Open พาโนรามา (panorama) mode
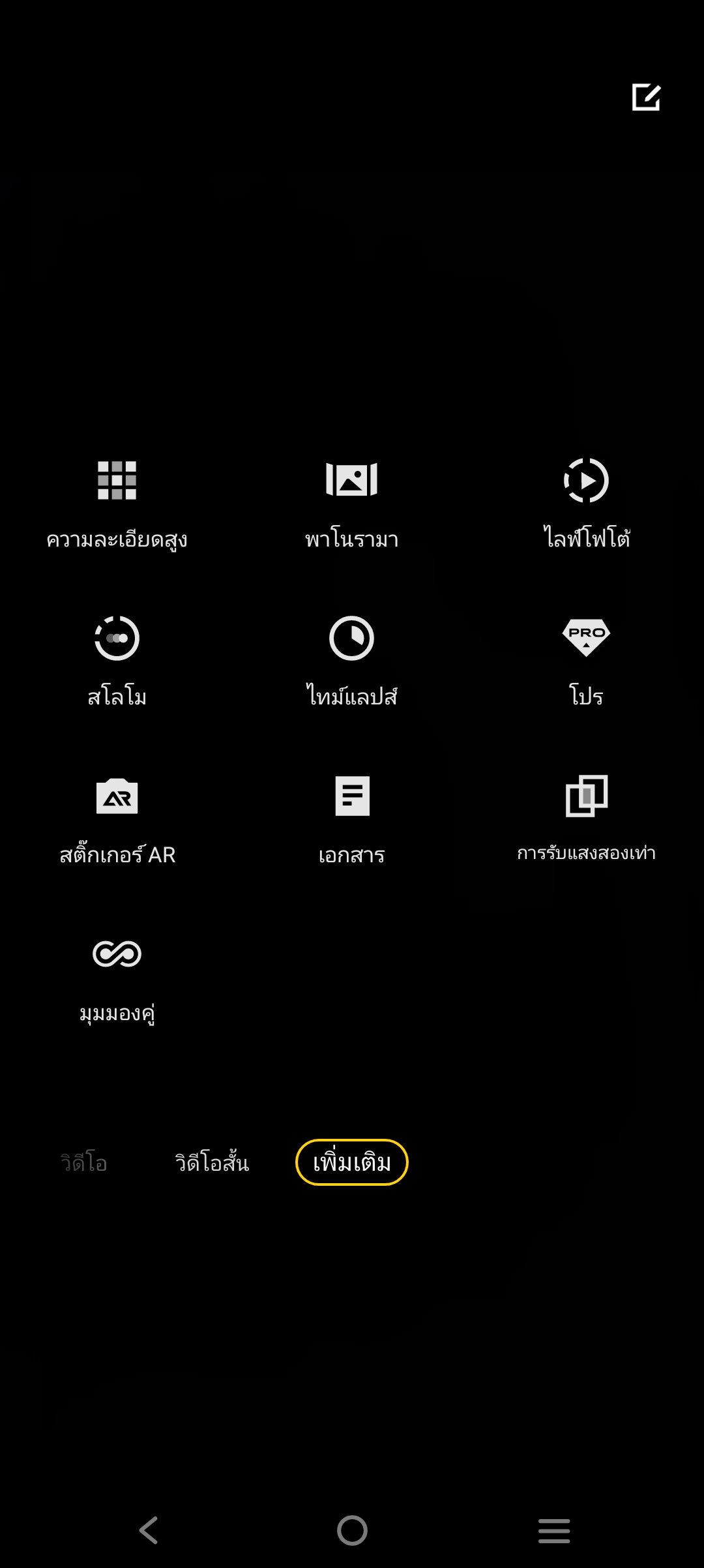The image size is (704, 1568). coord(351,504)
